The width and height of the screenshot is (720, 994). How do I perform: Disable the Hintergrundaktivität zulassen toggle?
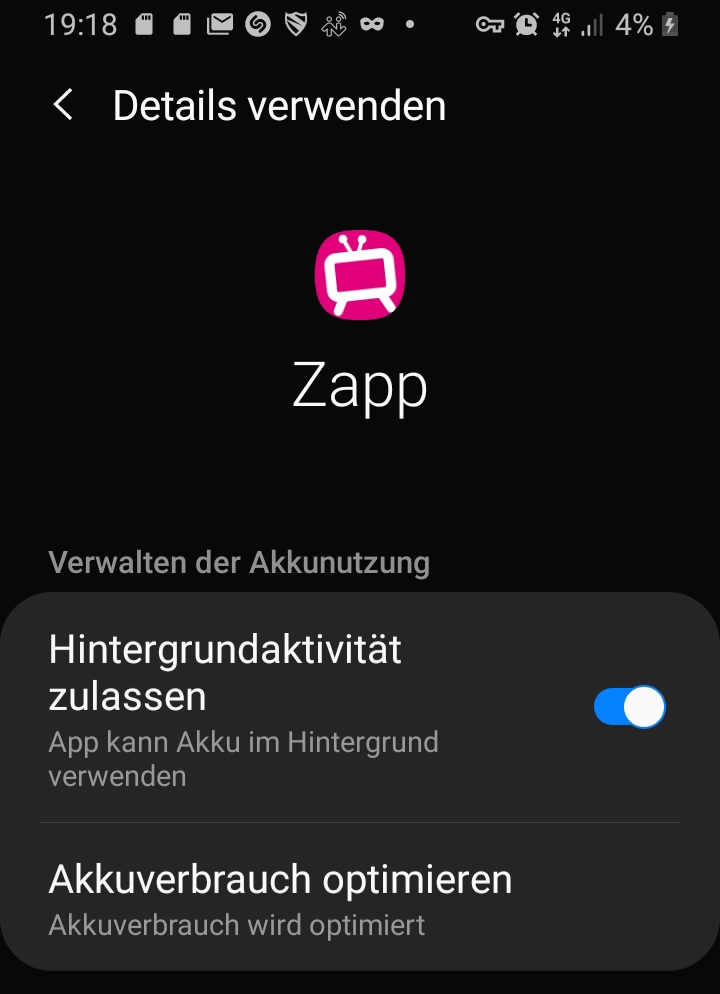click(629, 706)
